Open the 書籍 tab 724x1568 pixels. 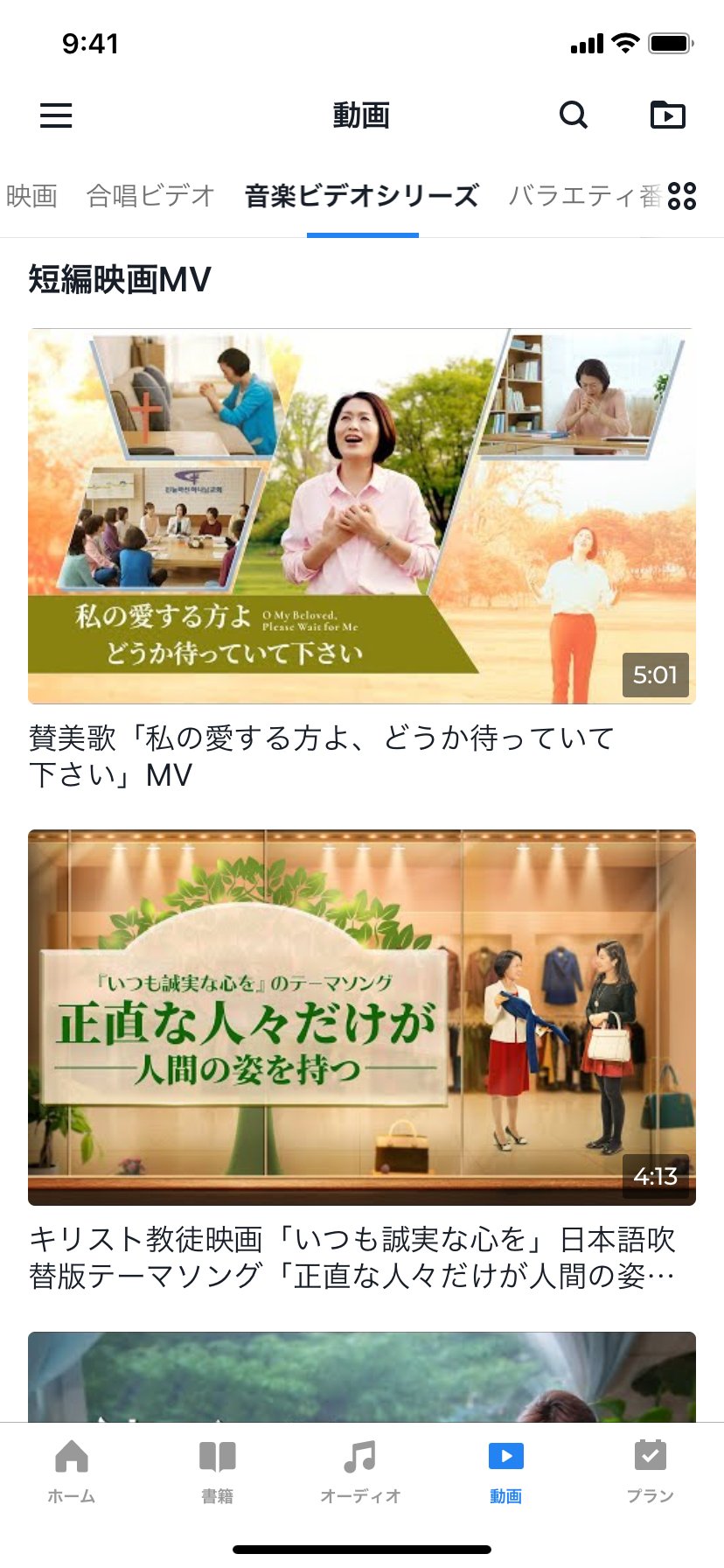tap(217, 1472)
